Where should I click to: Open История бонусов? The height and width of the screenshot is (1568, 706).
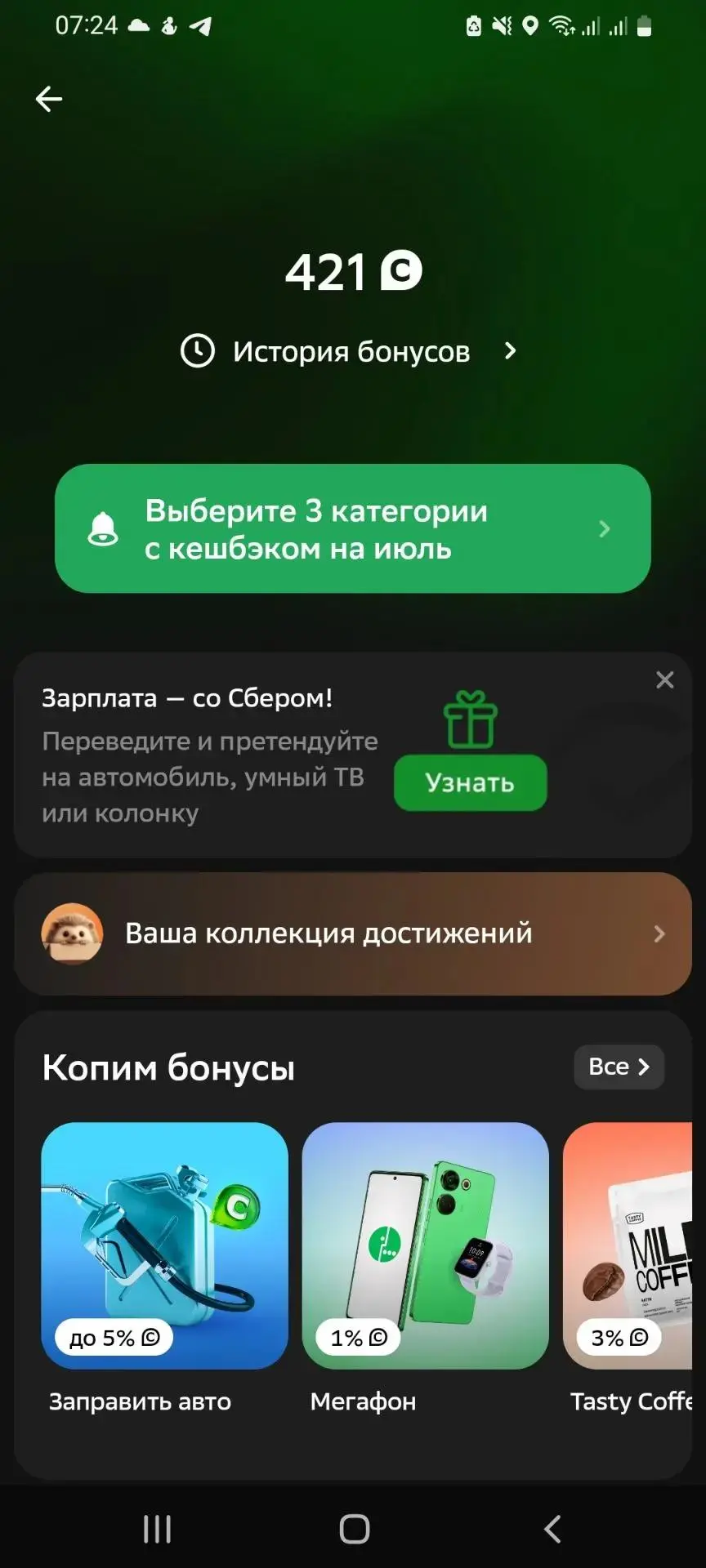(350, 351)
